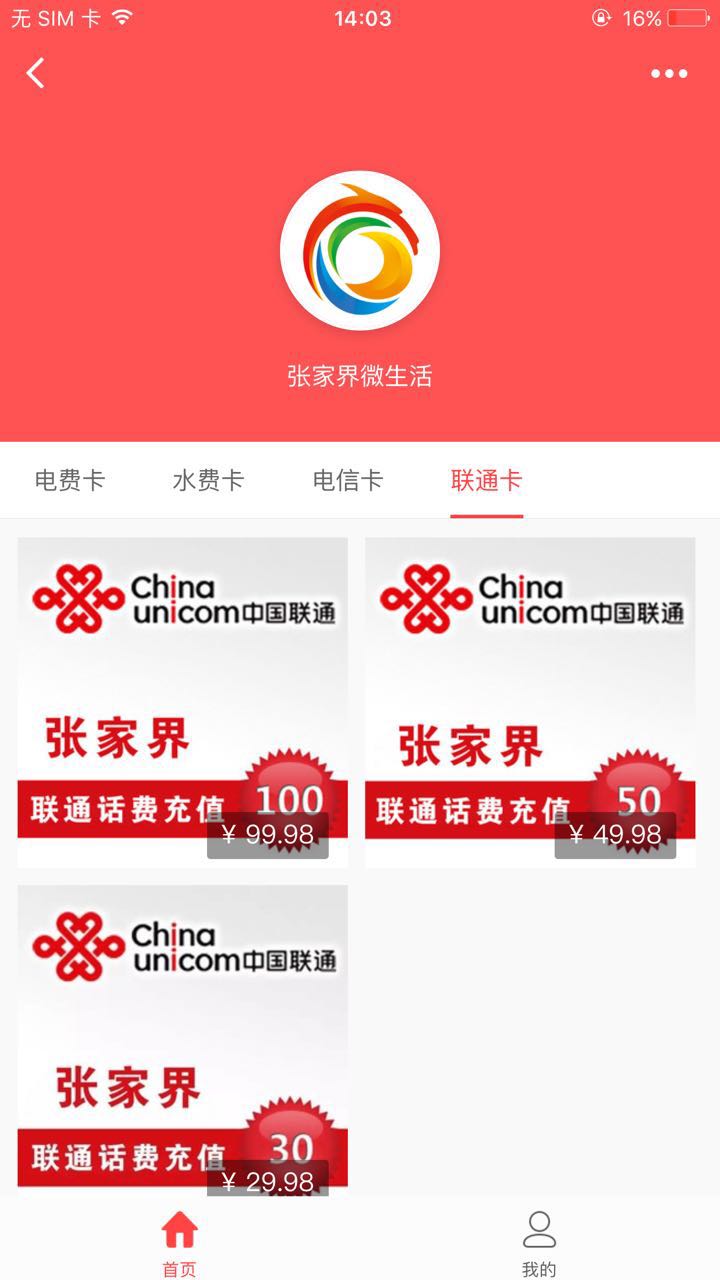Screen dimensions: 720x1280
Task: Switch to the 我的 tab
Action: pos(539,1242)
